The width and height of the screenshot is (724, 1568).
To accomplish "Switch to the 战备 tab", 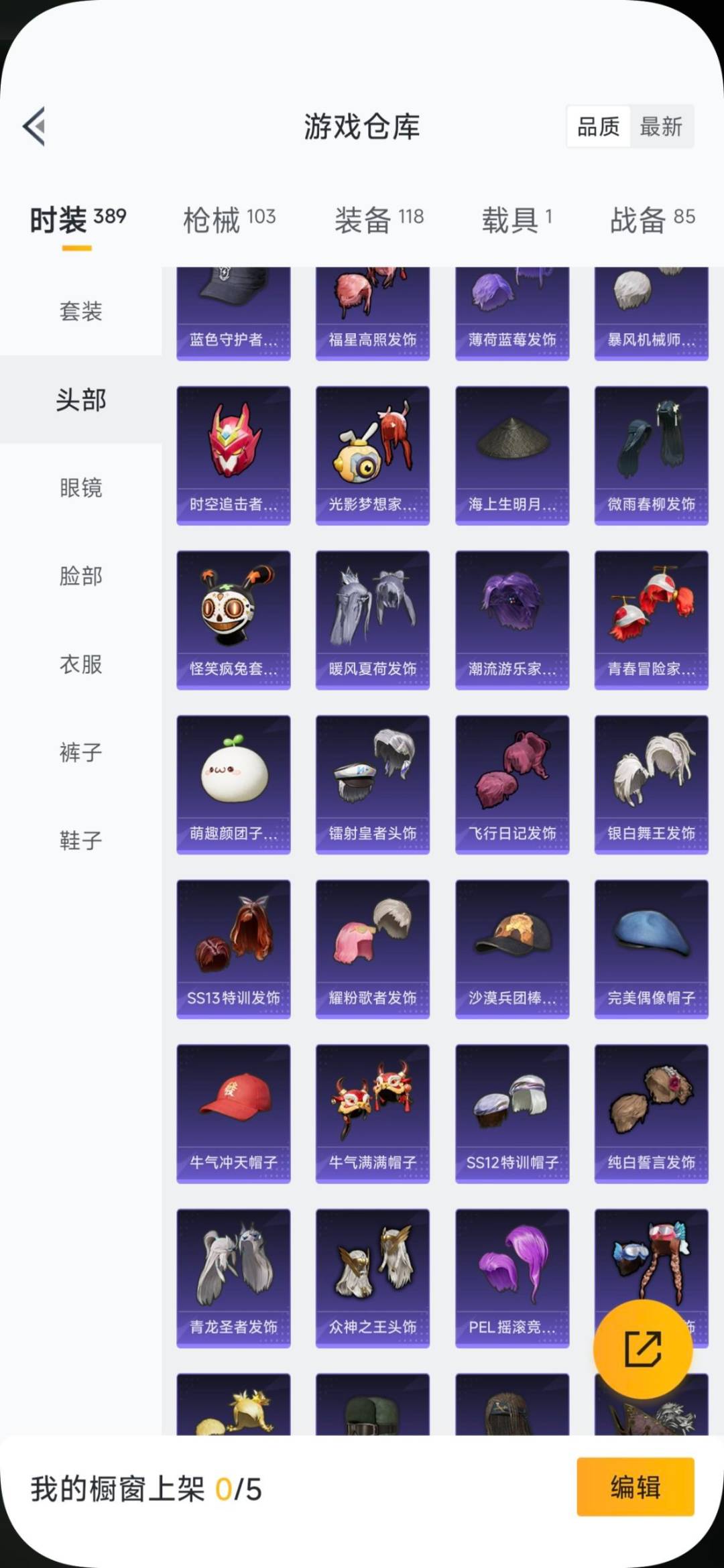I will pos(652,219).
